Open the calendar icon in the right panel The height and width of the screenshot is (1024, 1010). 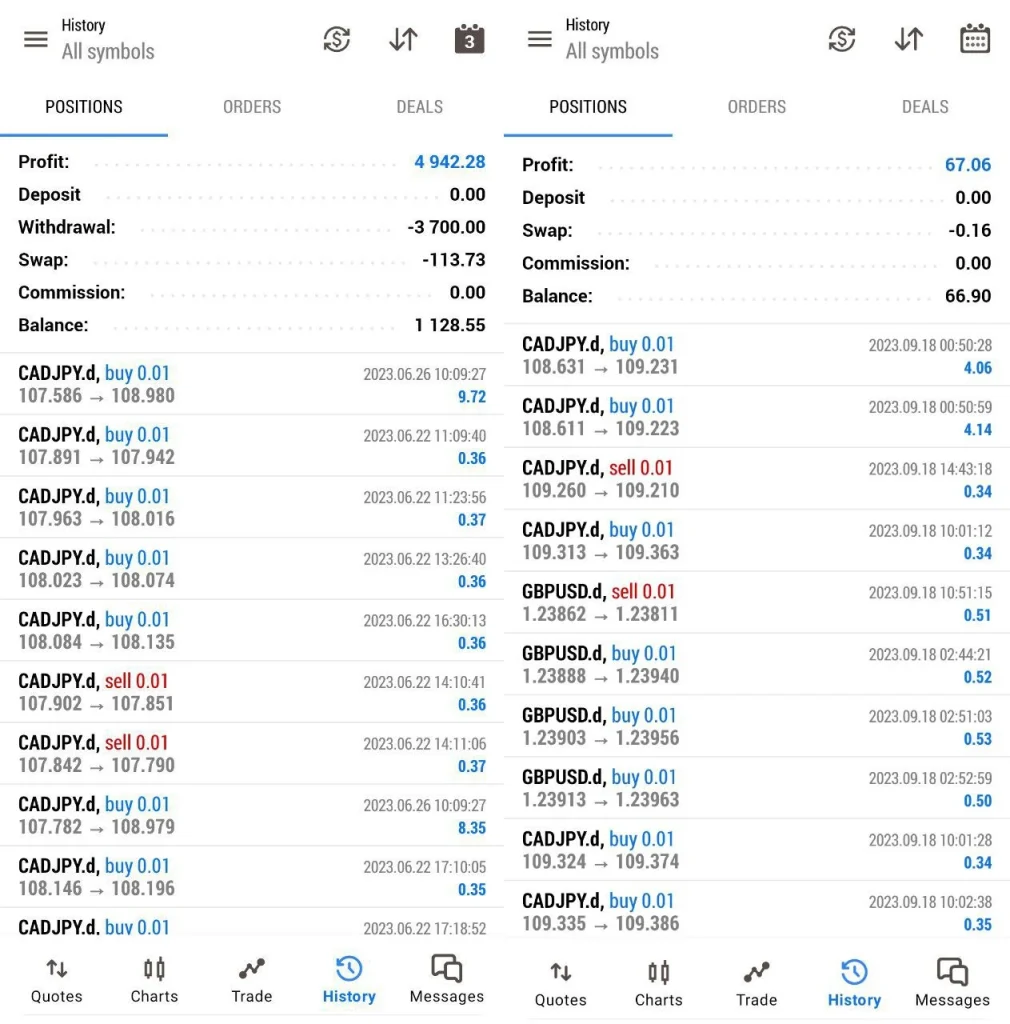975,39
